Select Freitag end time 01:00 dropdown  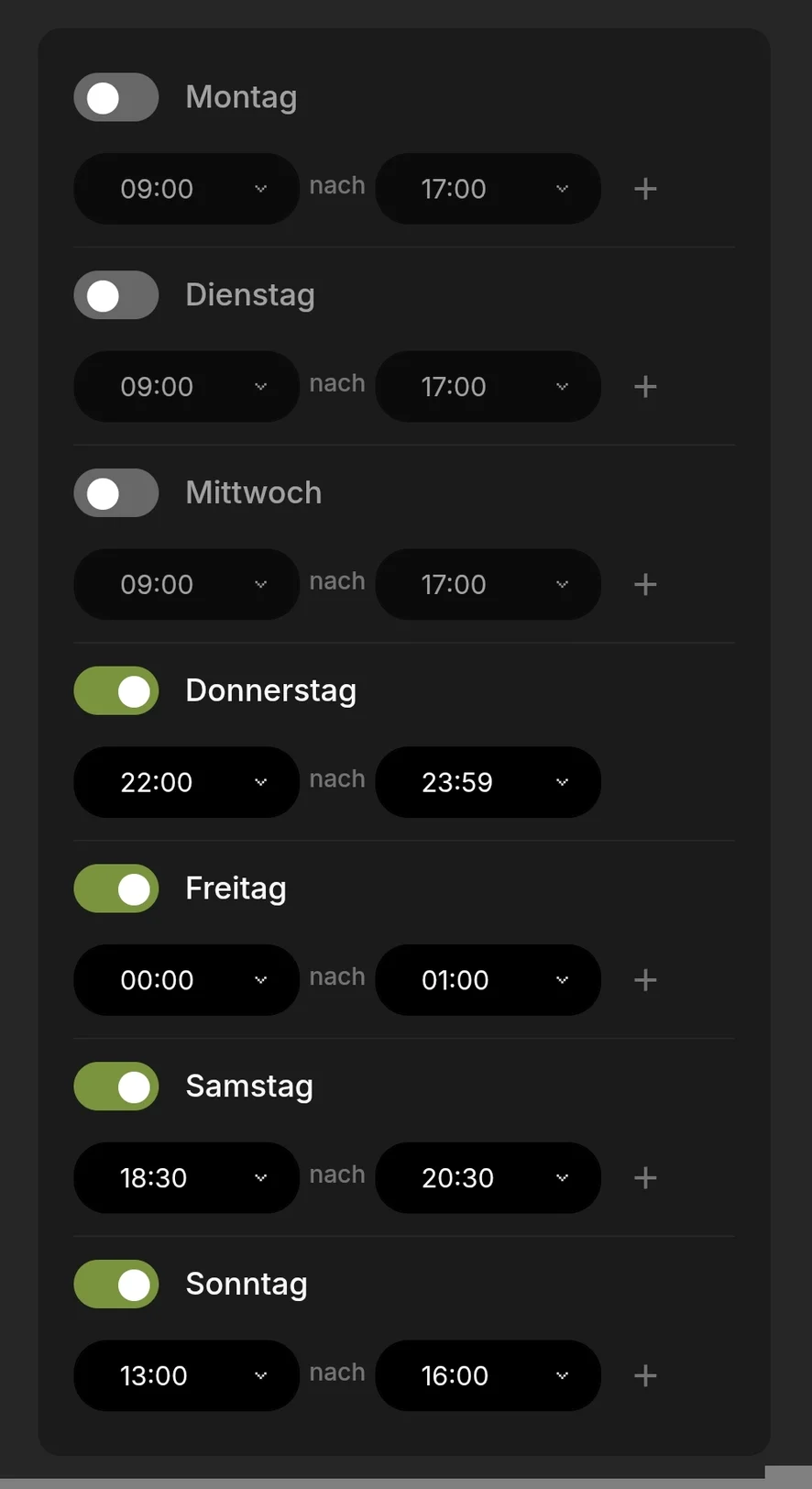tap(488, 980)
